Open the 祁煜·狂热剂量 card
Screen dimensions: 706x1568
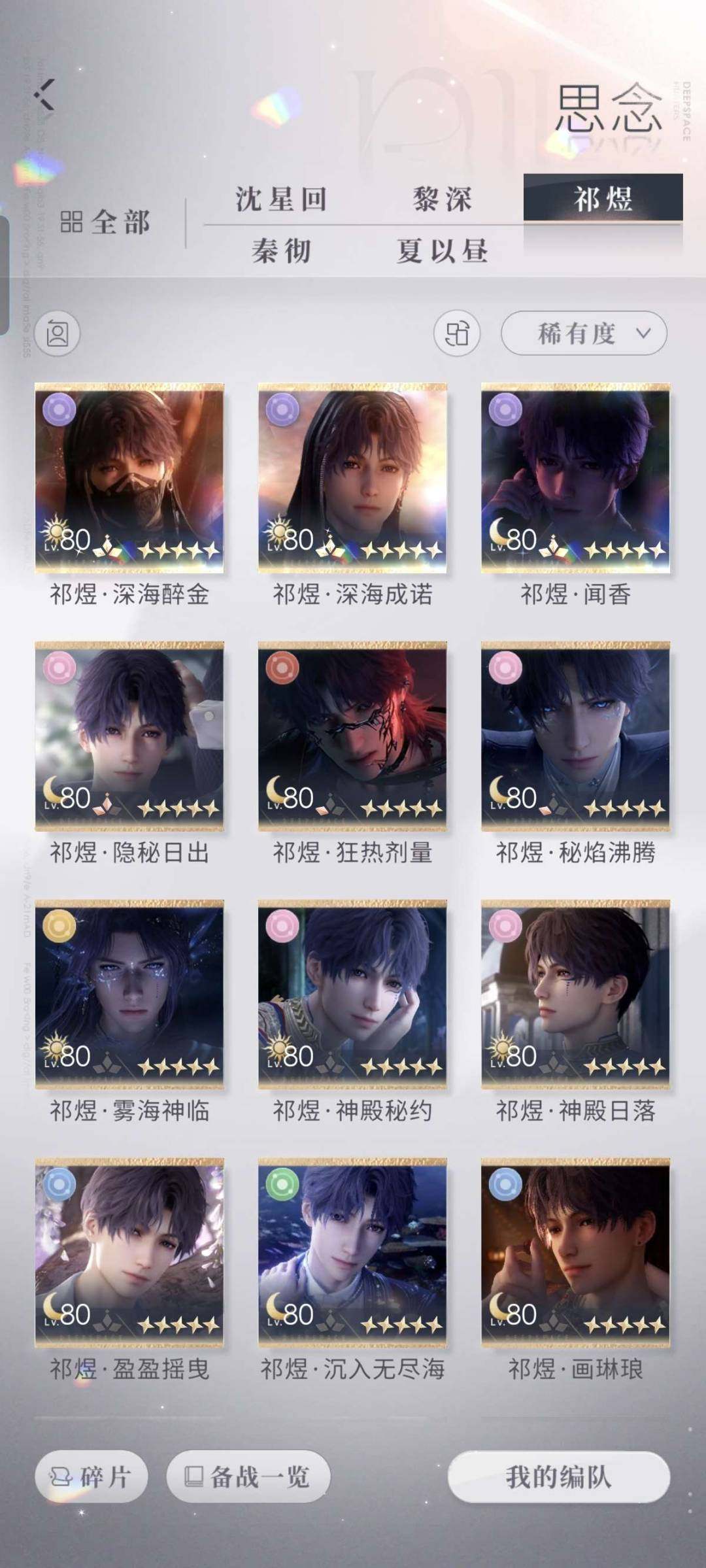pyautogui.click(x=352, y=736)
